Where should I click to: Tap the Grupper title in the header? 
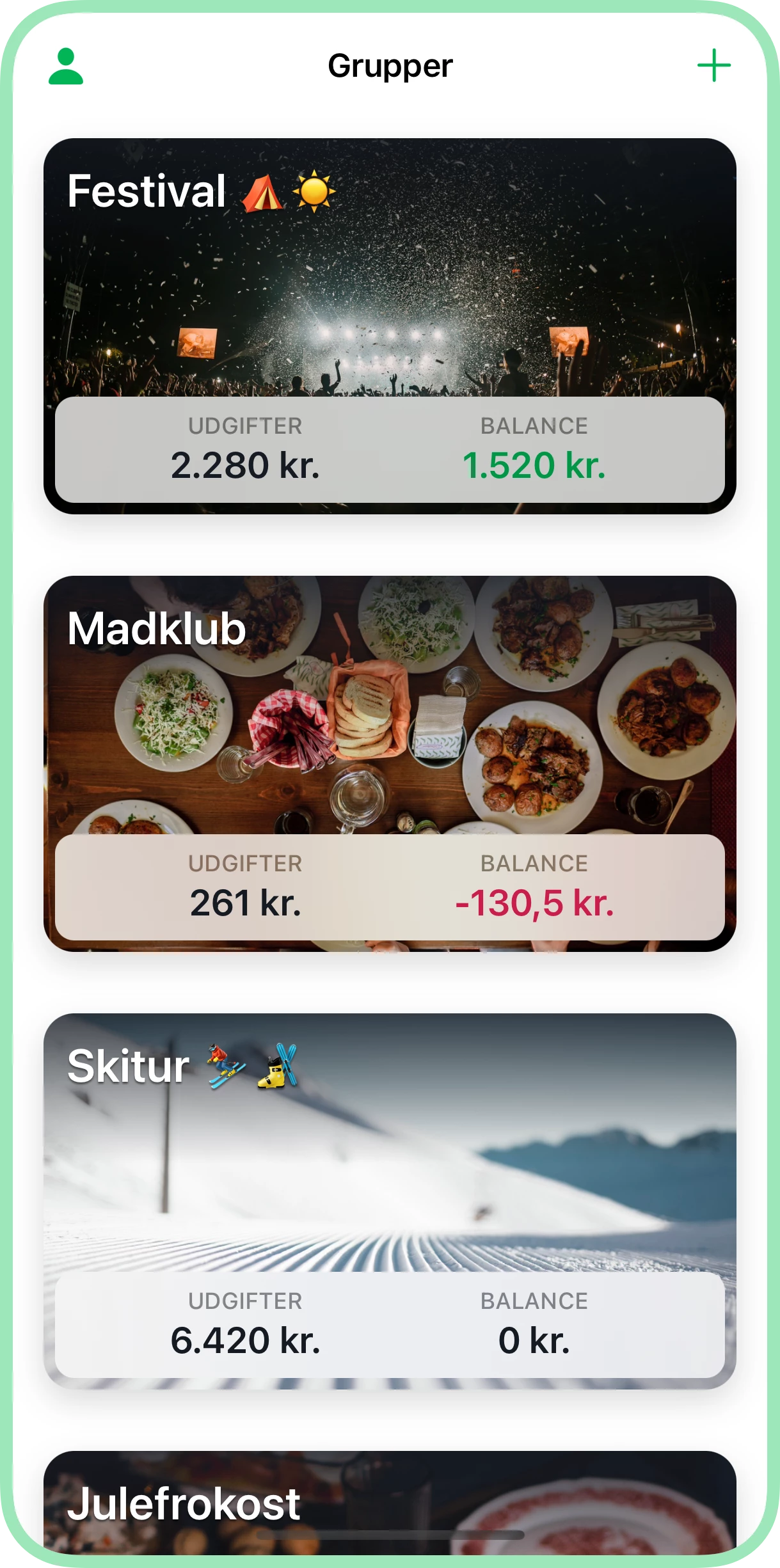point(390,65)
